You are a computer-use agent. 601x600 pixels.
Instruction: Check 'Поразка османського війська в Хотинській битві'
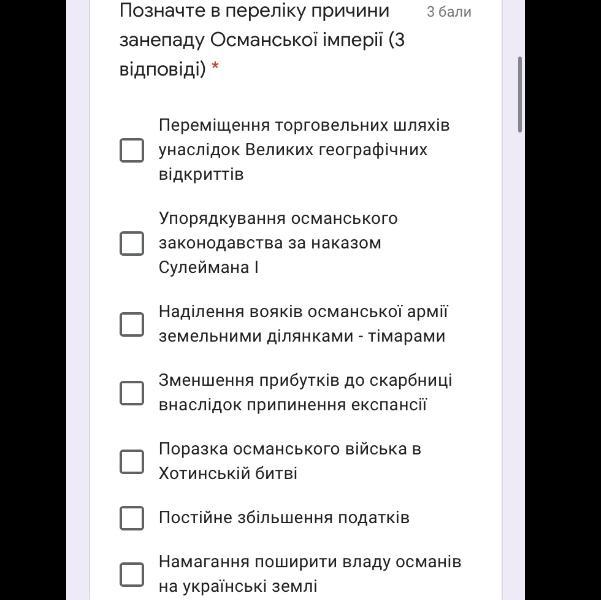(x=132, y=461)
